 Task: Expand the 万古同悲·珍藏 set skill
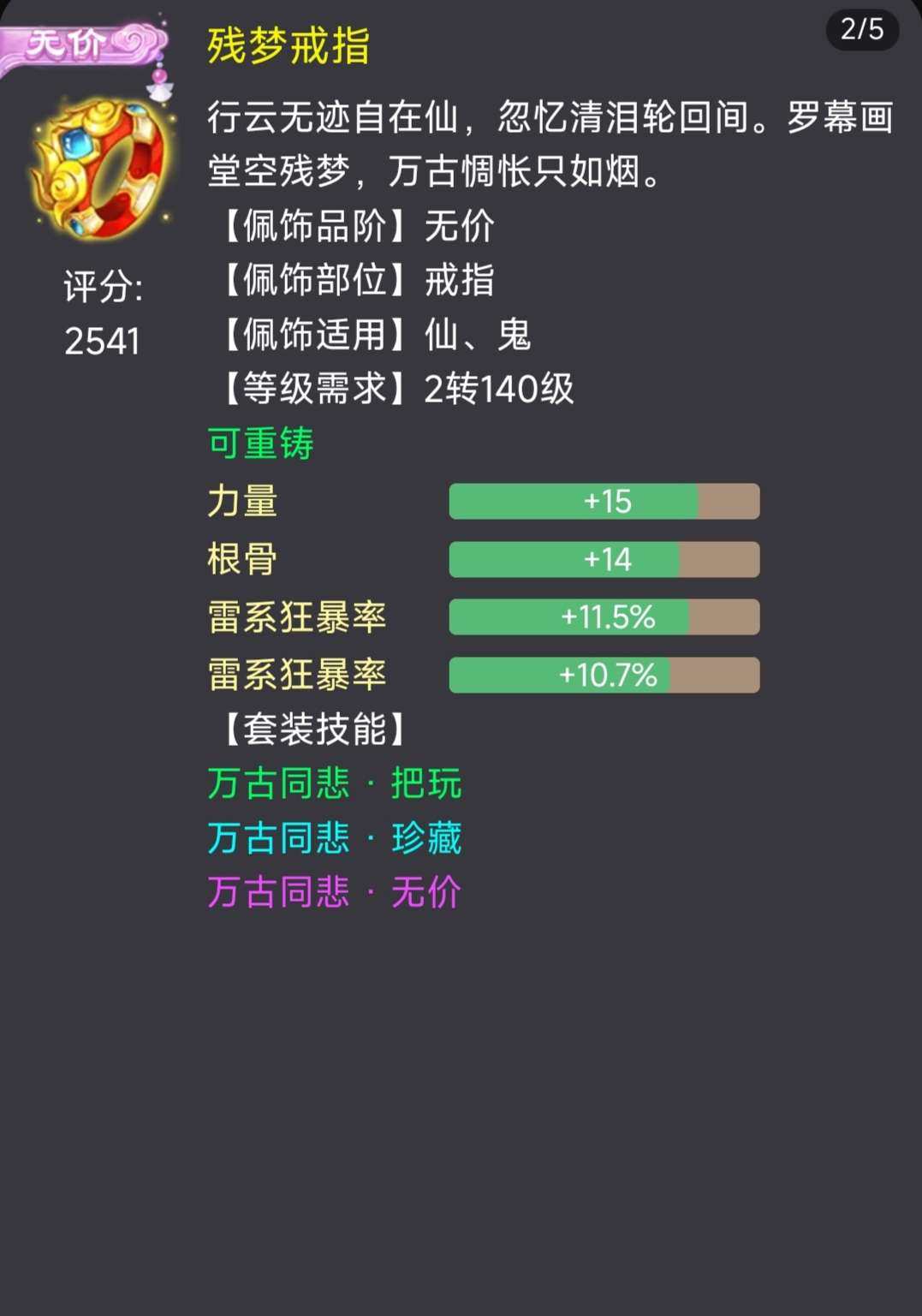tap(336, 839)
